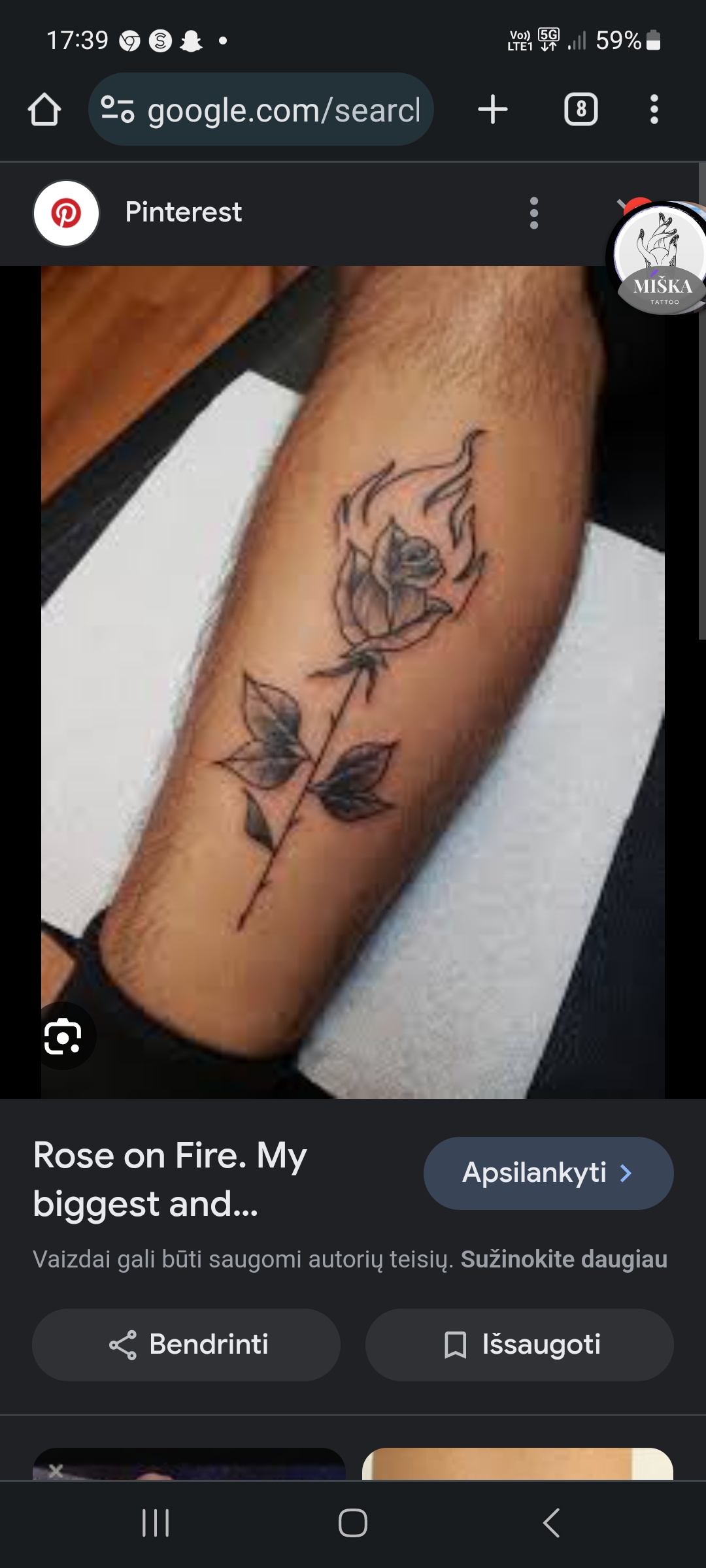Open the Pinterest source options menu
The width and height of the screenshot is (706, 1568).
click(534, 213)
